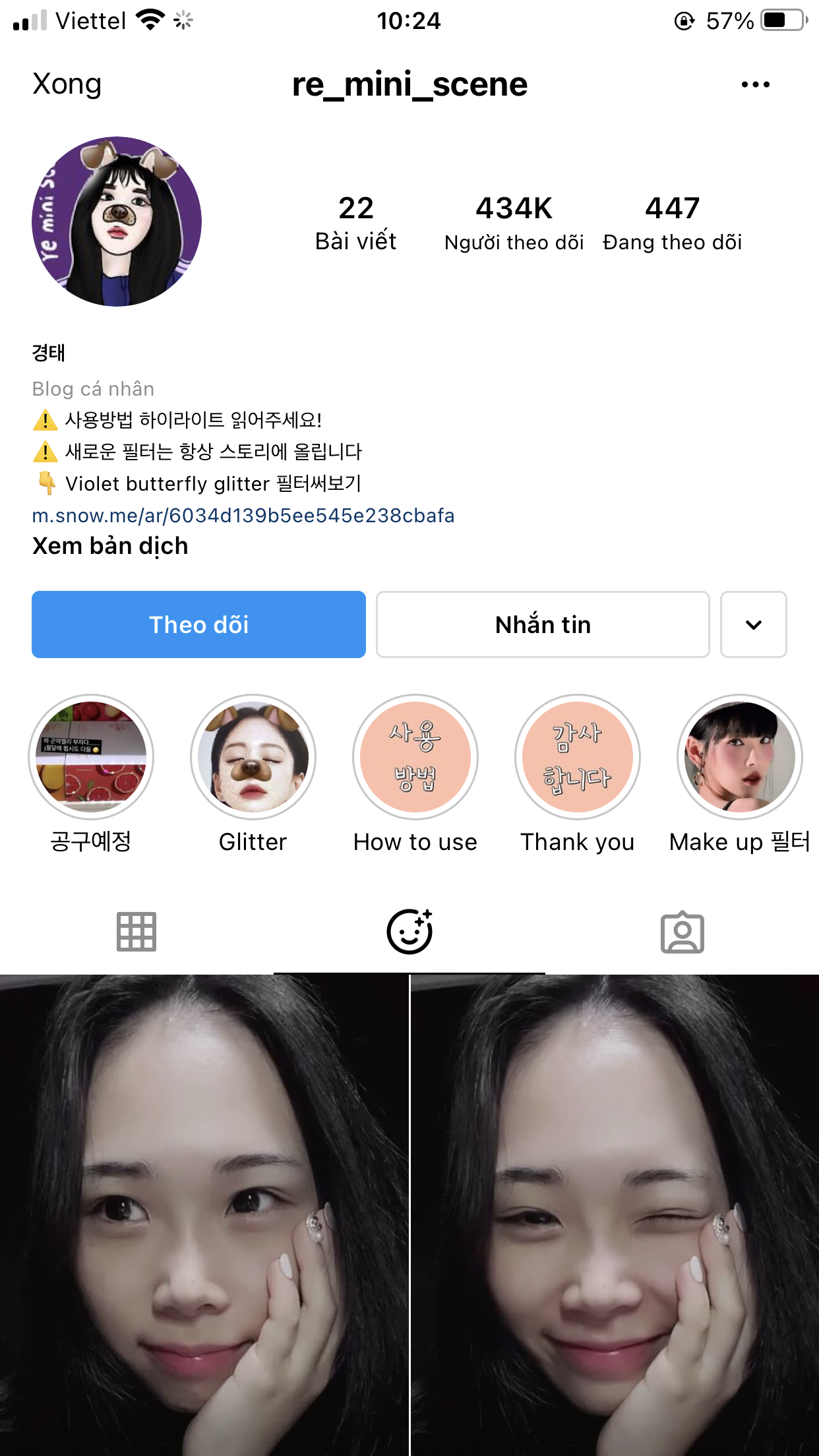Switch to the posts grid tab
Screen dimensions: 819x1456
coord(136,932)
